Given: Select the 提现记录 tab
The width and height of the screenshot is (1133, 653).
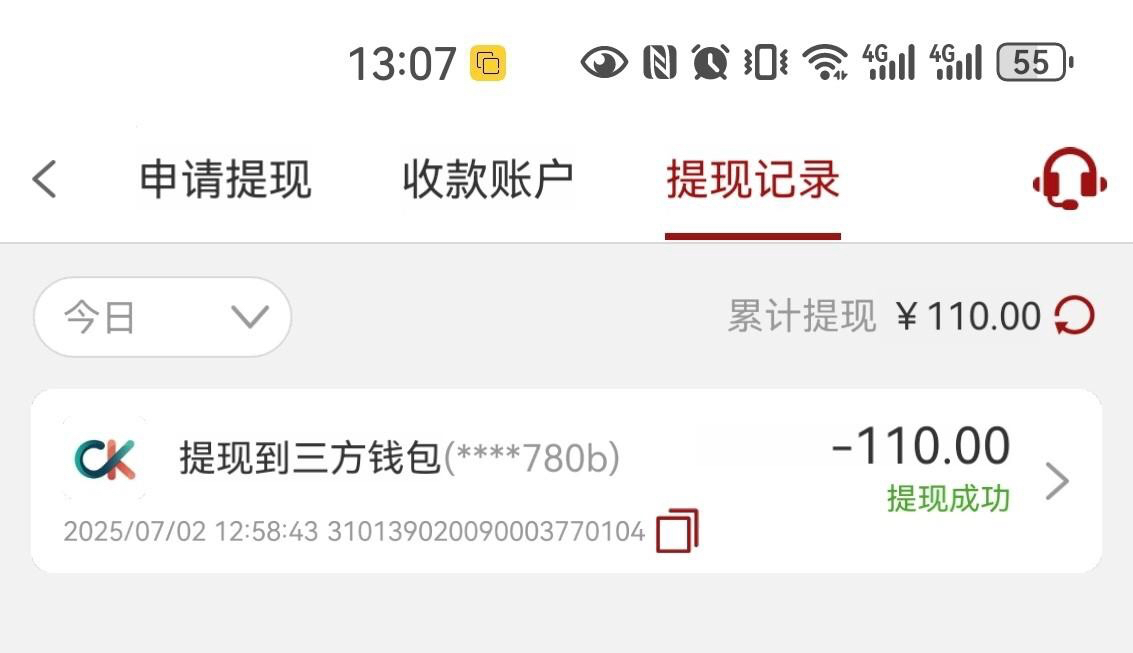Looking at the screenshot, I should 752,181.
